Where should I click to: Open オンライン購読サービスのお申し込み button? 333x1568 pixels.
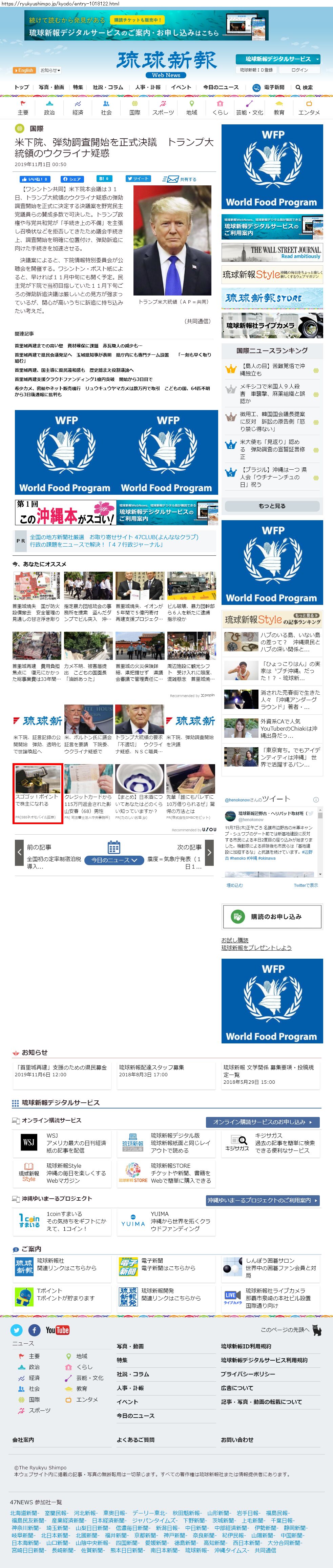(x=263, y=1122)
